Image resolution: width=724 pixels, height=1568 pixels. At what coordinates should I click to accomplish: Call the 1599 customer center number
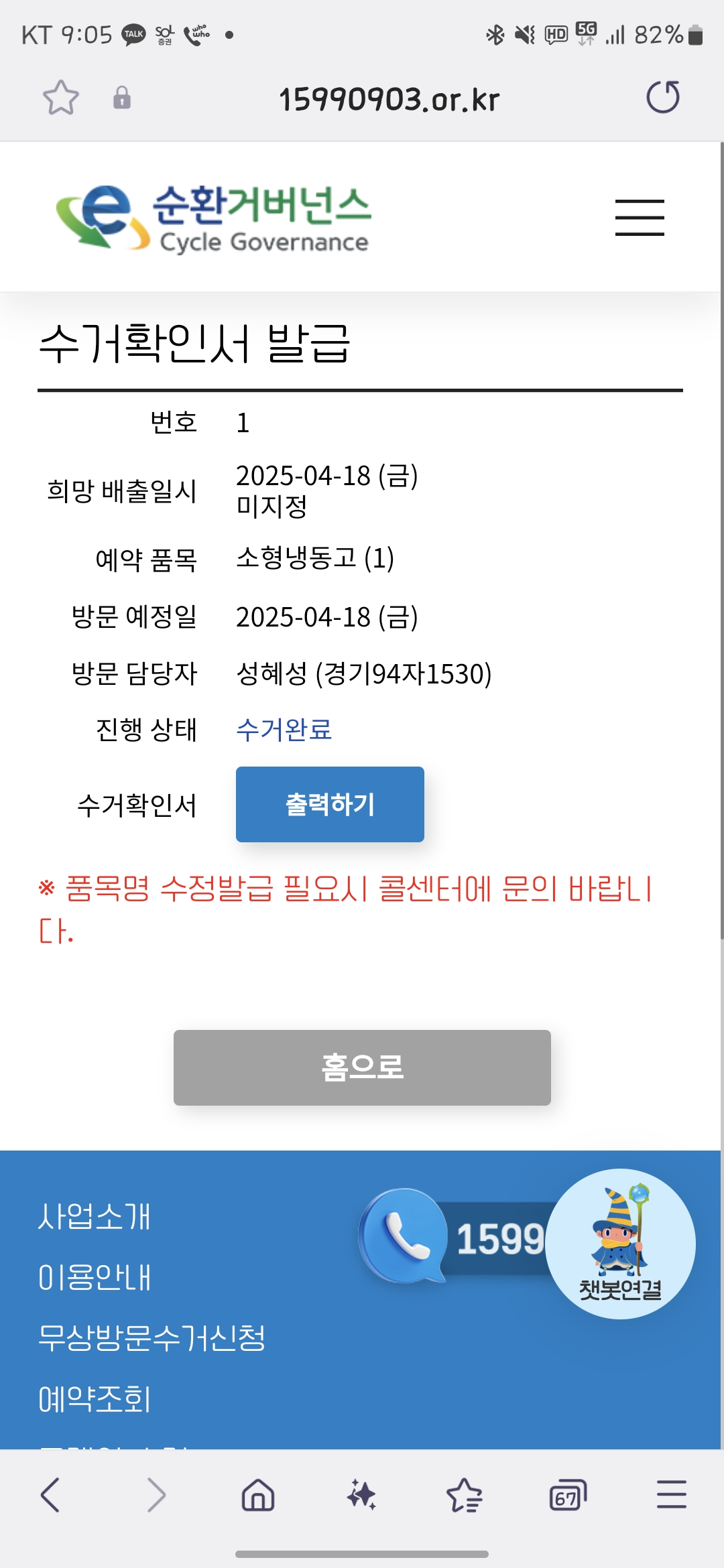[x=456, y=1238]
